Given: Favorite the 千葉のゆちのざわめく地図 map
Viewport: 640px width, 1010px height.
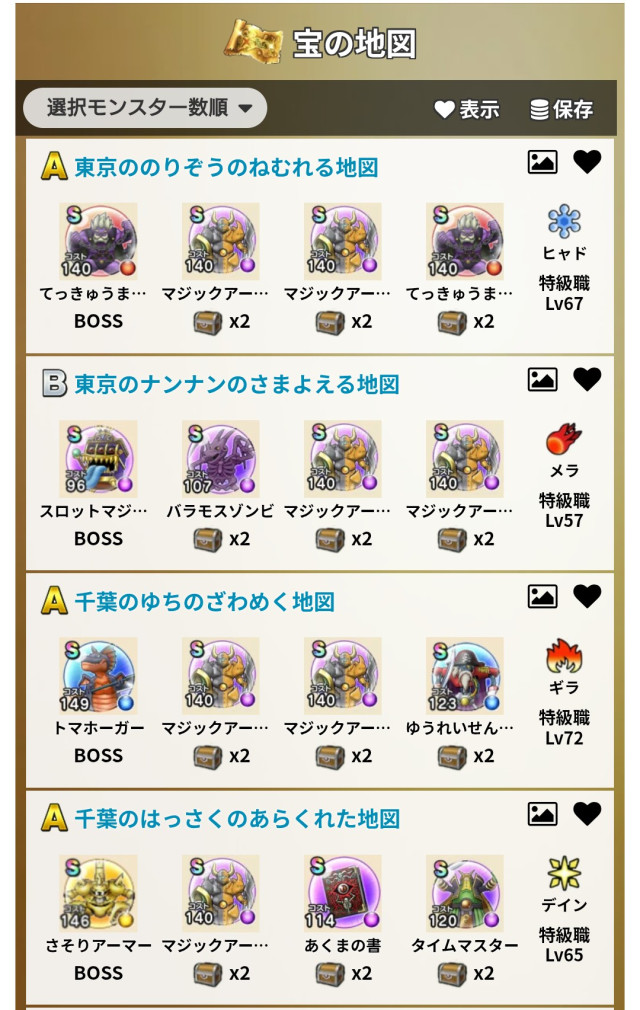Looking at the screenshot, I should click(587, 597).
